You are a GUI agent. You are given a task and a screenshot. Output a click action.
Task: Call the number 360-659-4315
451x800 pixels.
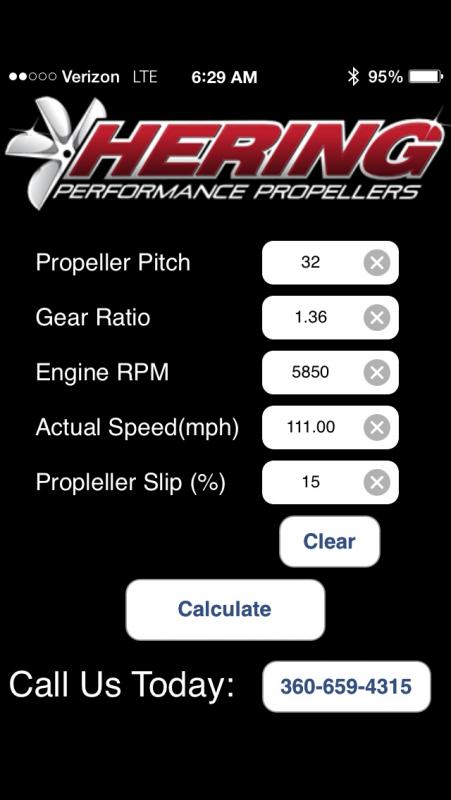tap(346, 687)
